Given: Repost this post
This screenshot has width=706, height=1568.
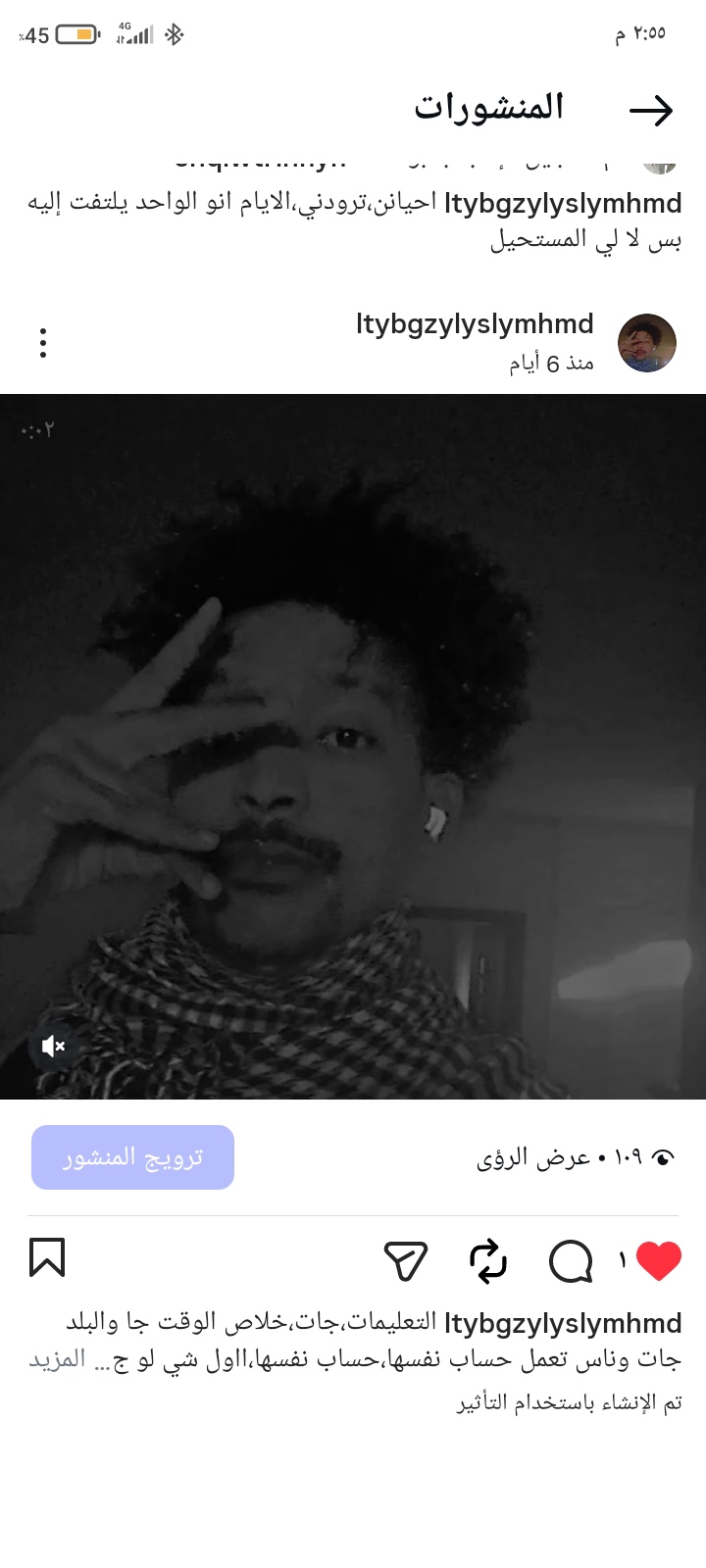Looking at the screenshot, I should point(488,1261).
